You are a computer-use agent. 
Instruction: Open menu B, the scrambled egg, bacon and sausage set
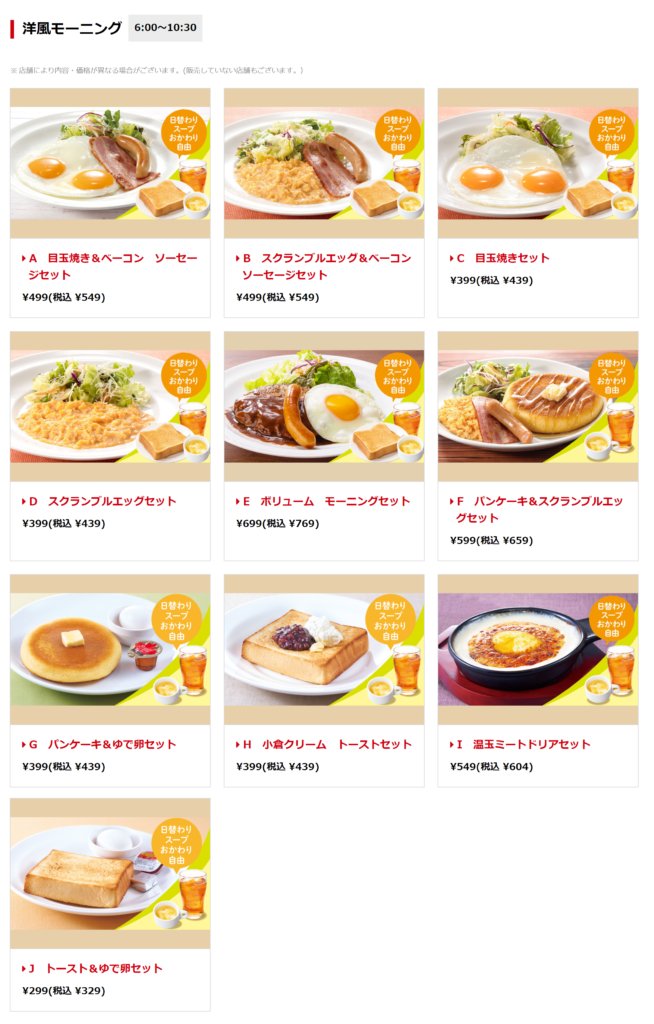click(x=324, y=258)
